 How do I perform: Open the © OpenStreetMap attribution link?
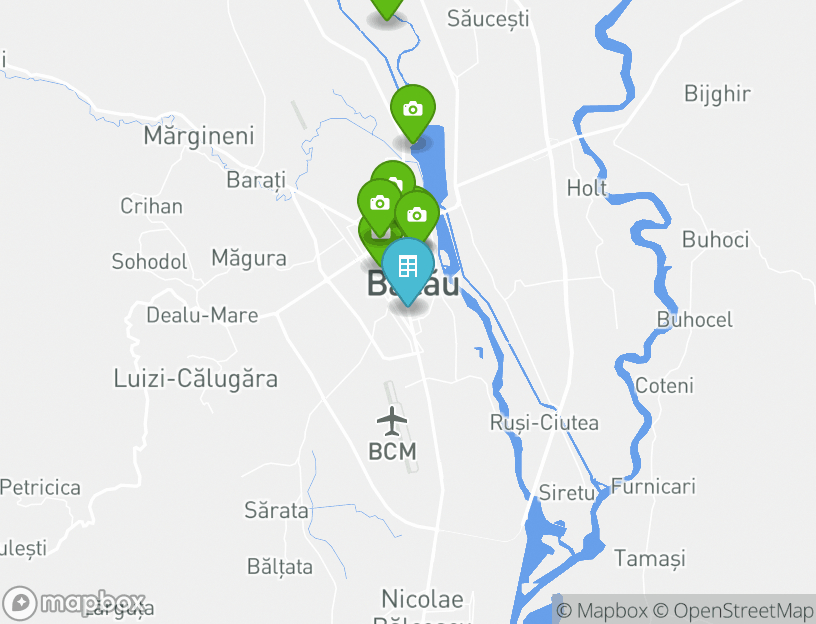point(733,610)
